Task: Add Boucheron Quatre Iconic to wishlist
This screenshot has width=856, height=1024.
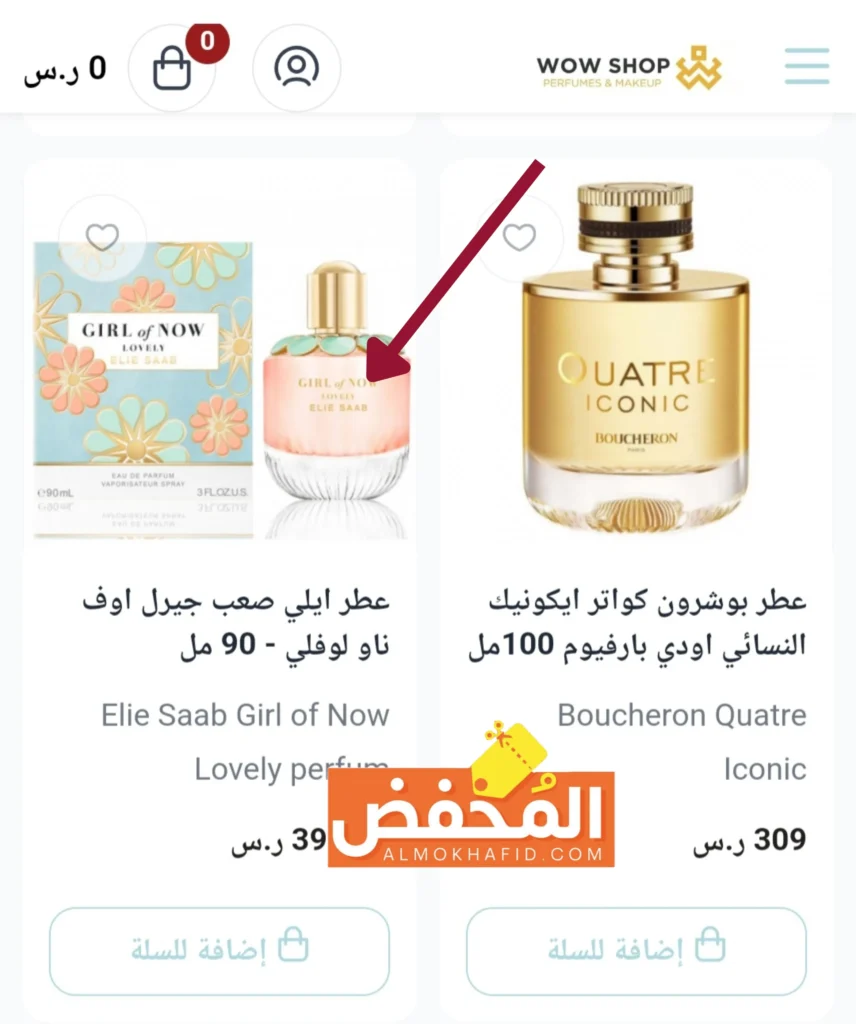Action: [518, 237]
